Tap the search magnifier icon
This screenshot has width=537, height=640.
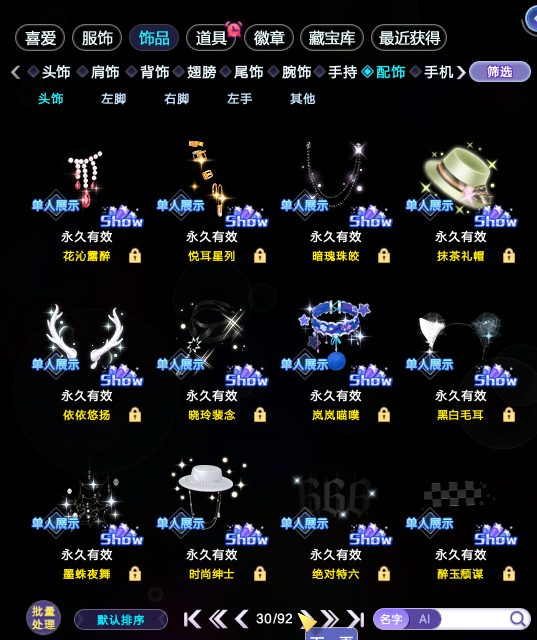[x=518, y=619]
